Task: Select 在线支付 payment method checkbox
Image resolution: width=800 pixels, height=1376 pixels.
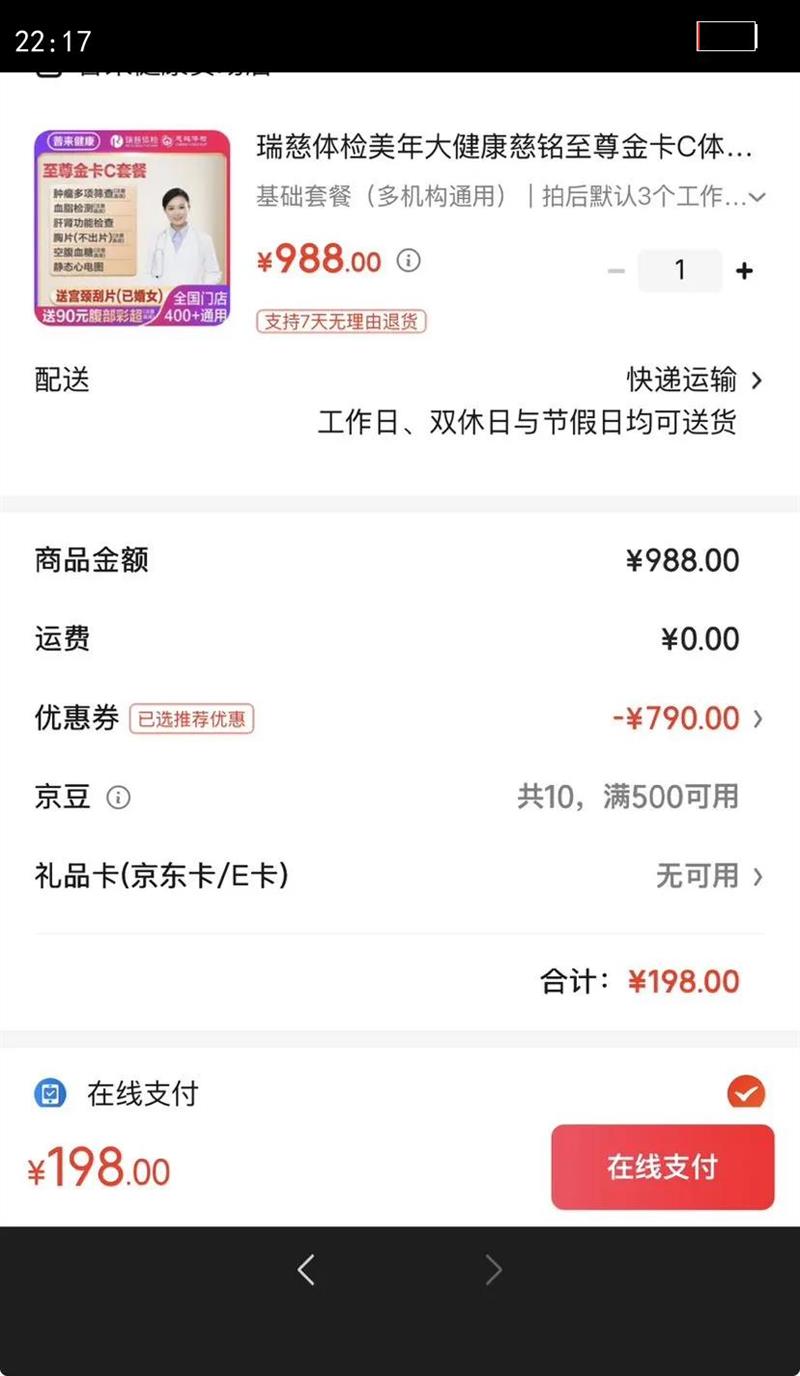Action: click(x=745, y=1092)
